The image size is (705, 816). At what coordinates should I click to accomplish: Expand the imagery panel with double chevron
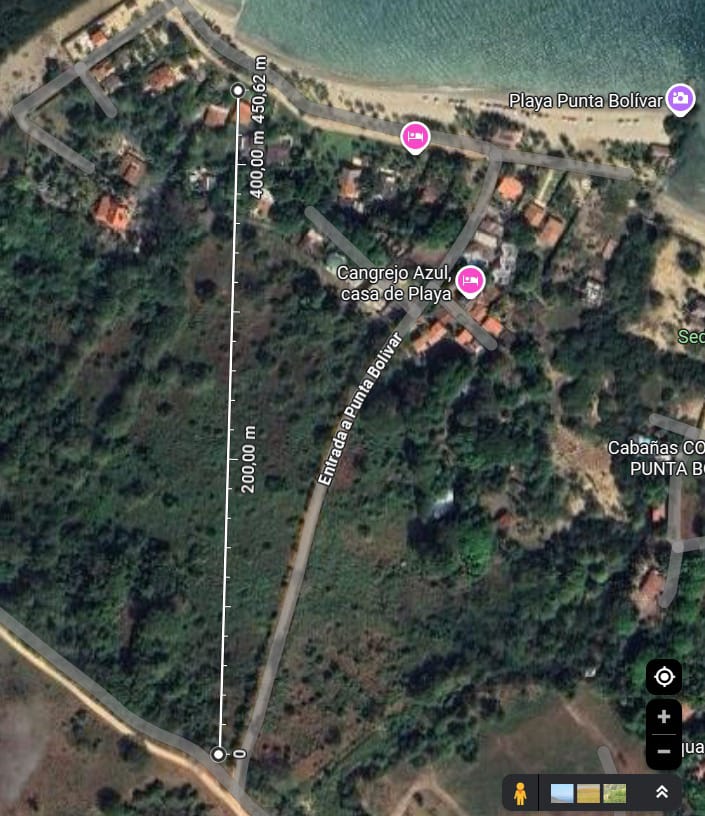[662, 793]
